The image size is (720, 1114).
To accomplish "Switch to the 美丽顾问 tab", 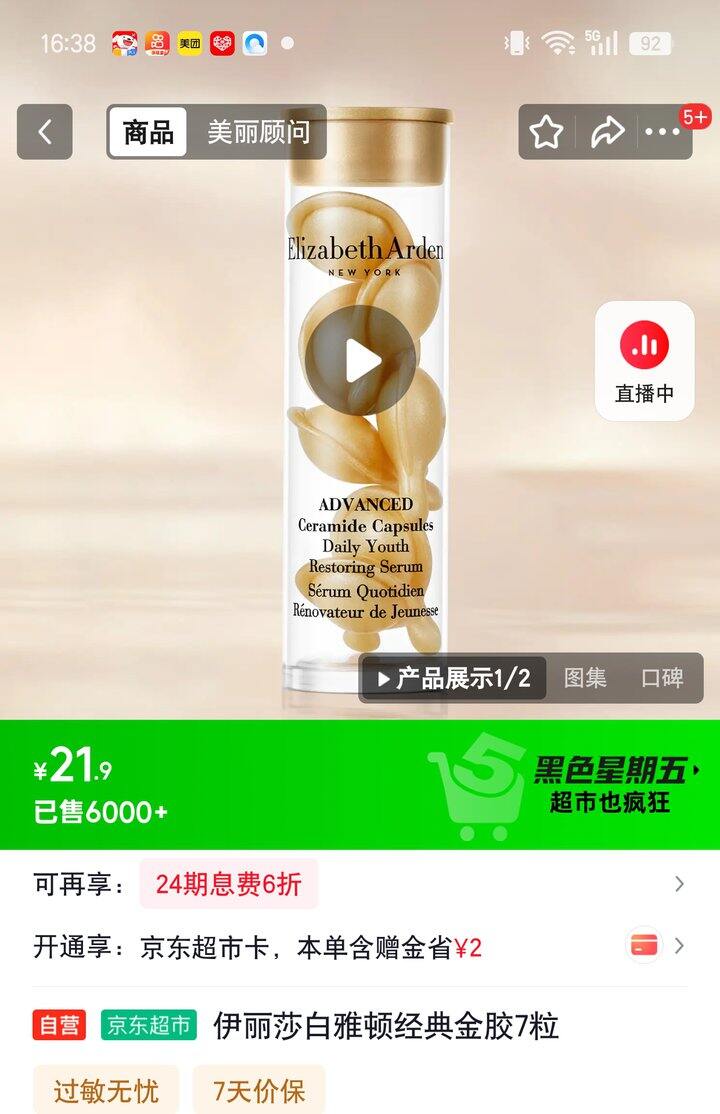I will coord(259,131).
